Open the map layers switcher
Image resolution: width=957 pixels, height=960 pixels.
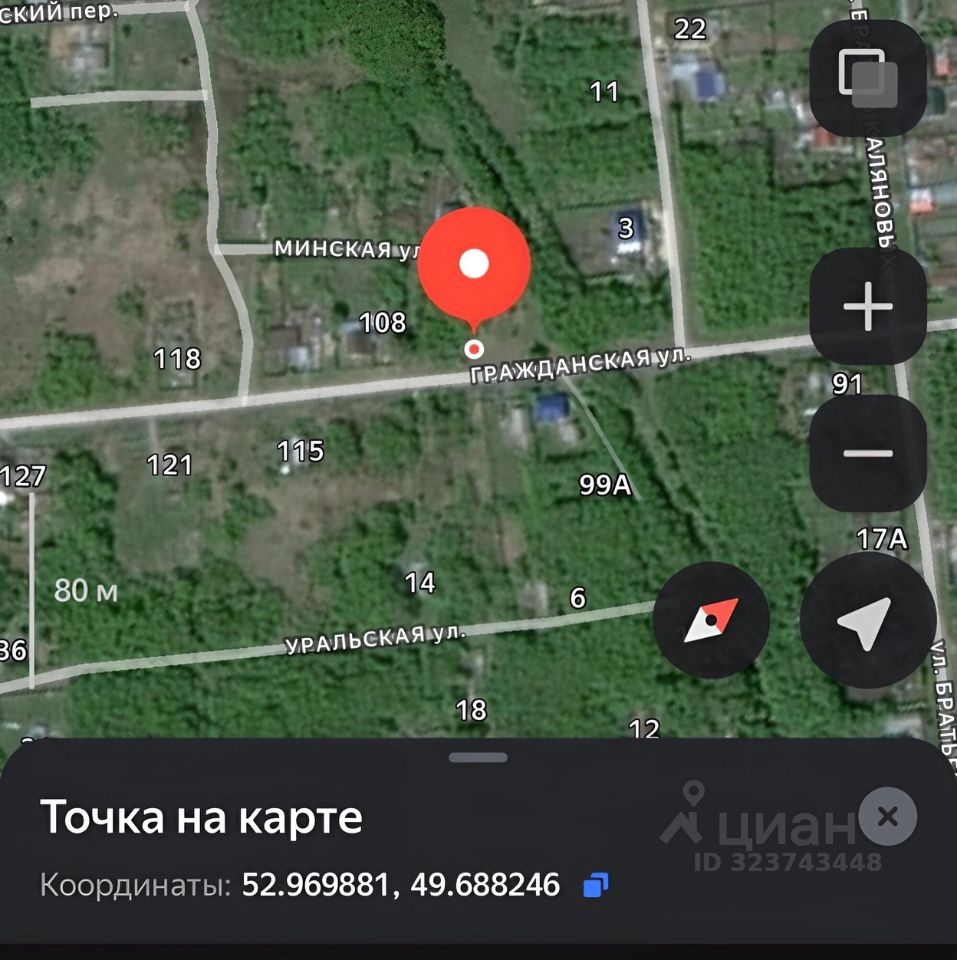pyautogui.click(x=867, y=78)
